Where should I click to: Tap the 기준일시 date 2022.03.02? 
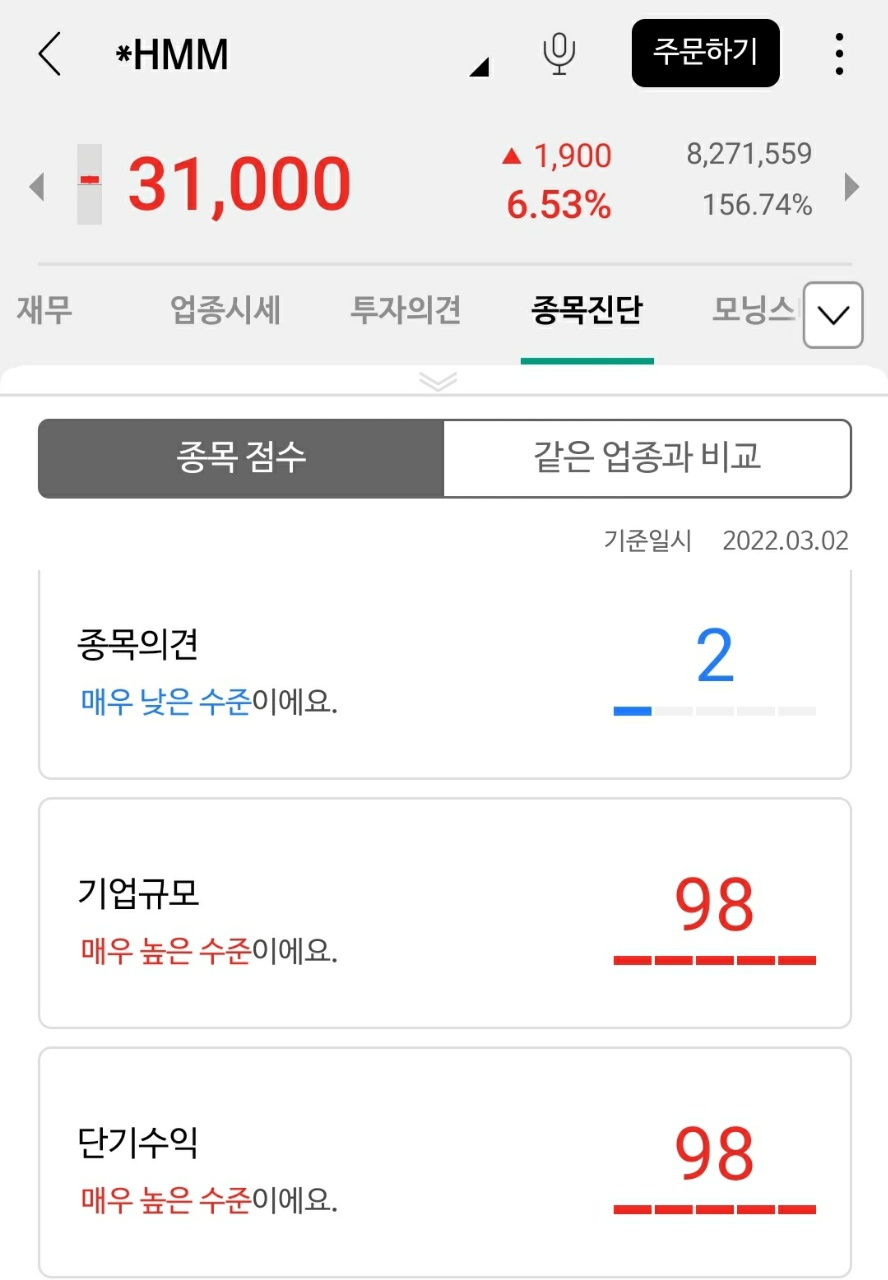pyautogui.click(x=784, y=540)
